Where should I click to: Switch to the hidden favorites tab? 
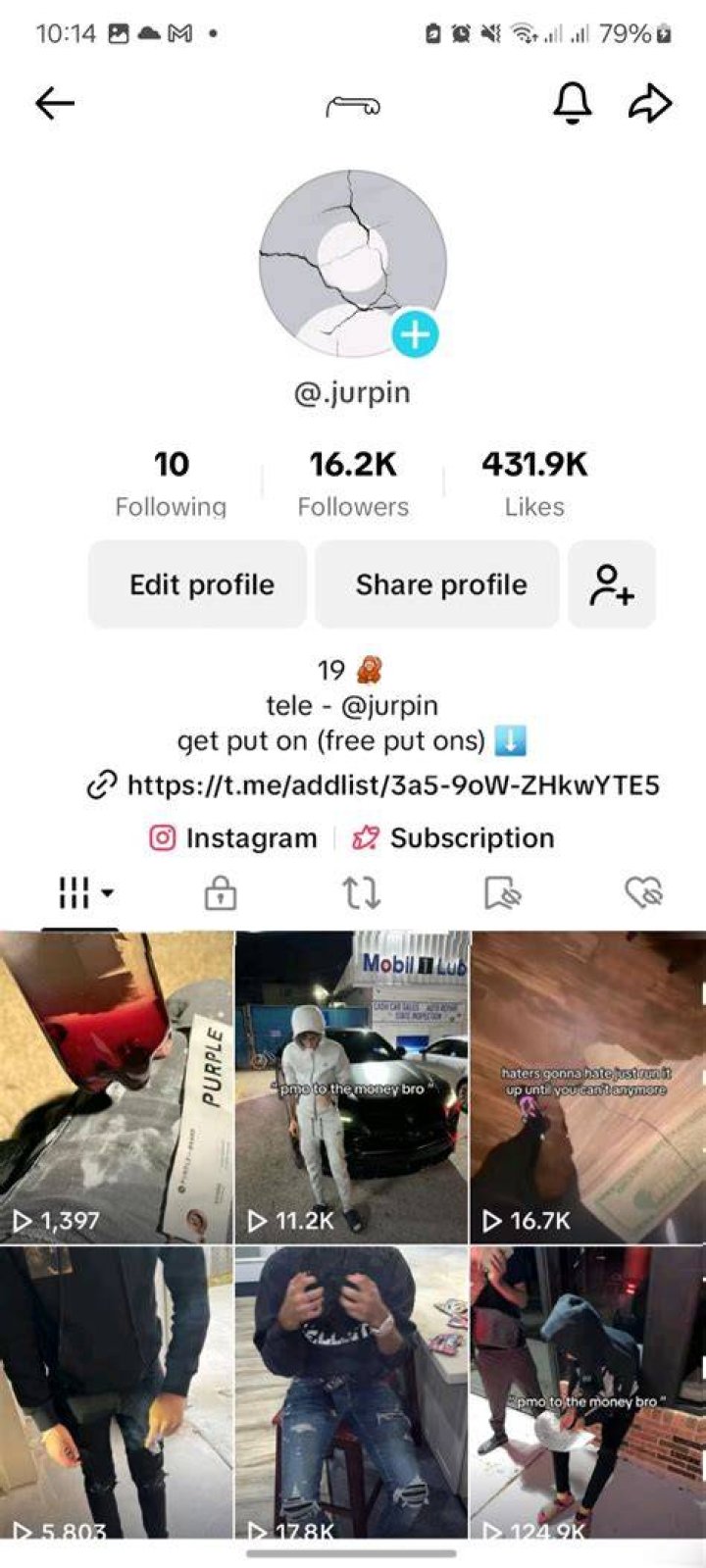(x=502, y=893)
